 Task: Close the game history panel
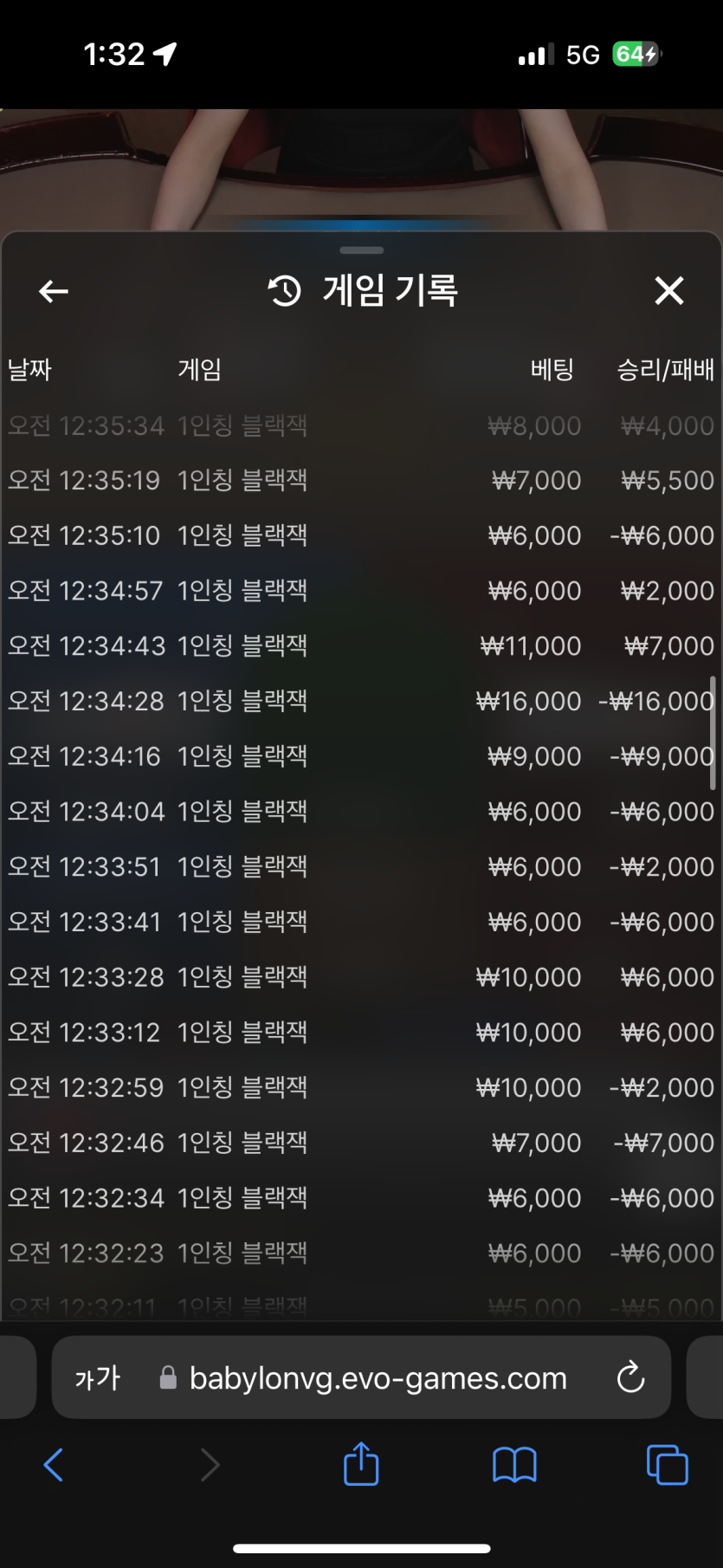click(668, 291)
